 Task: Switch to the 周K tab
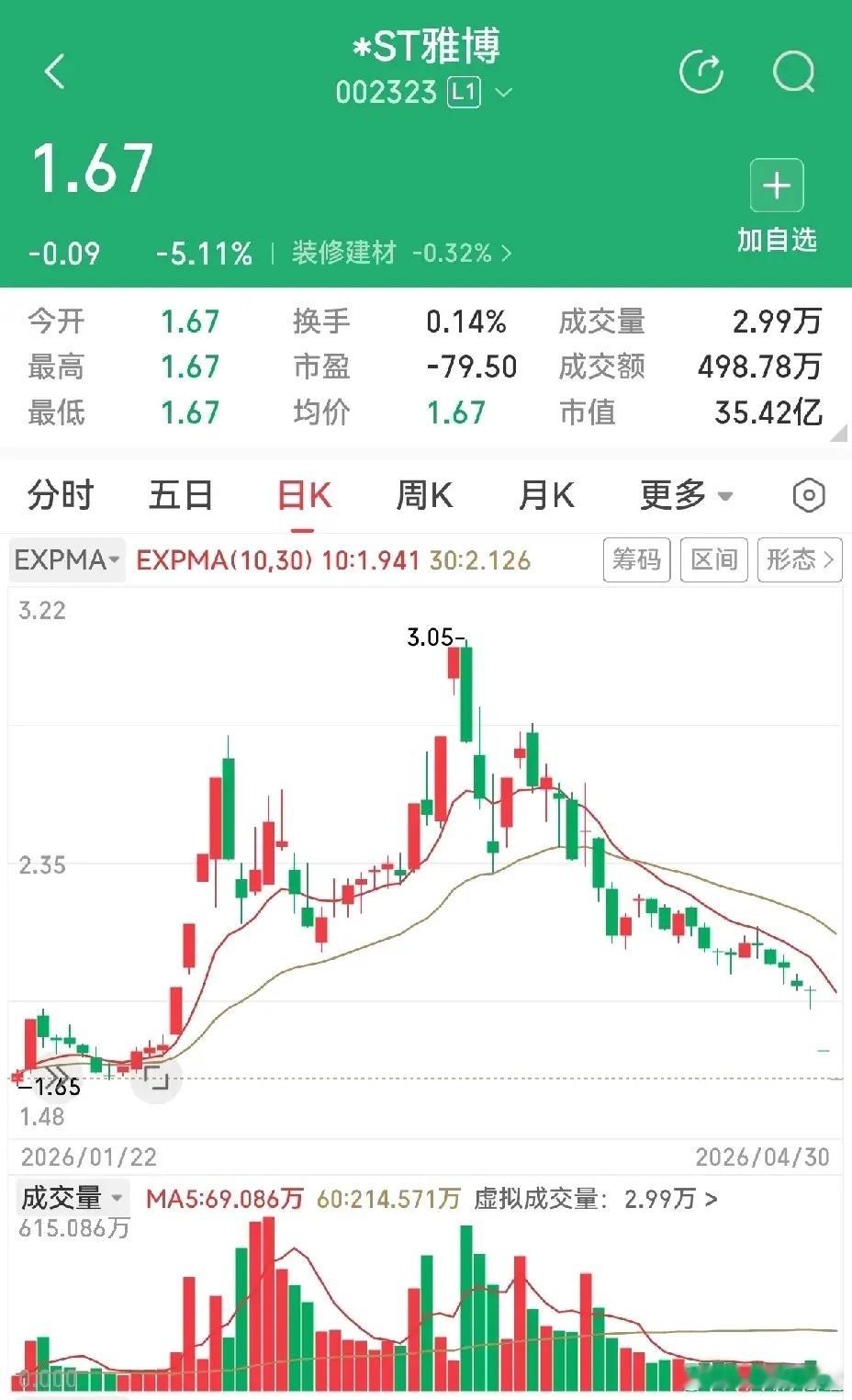coord(424,495)
